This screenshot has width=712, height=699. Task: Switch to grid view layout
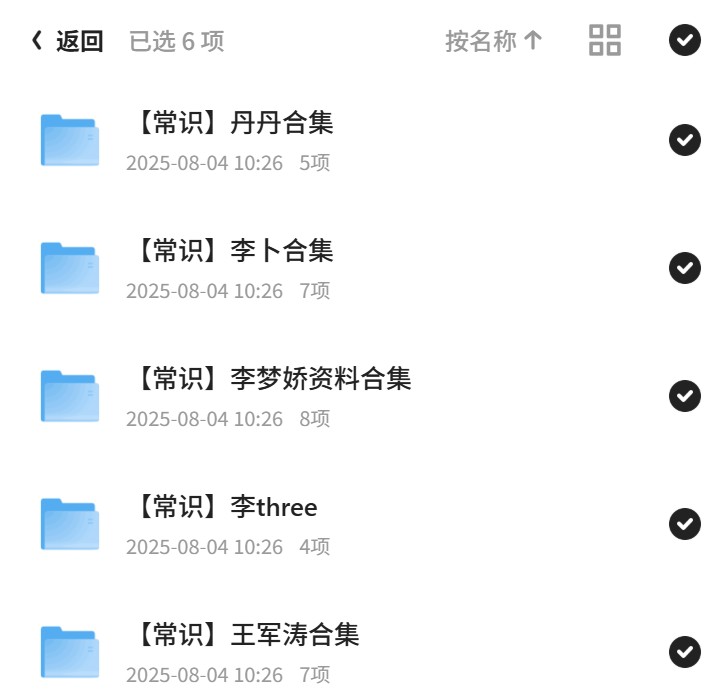tap(605, 40)
